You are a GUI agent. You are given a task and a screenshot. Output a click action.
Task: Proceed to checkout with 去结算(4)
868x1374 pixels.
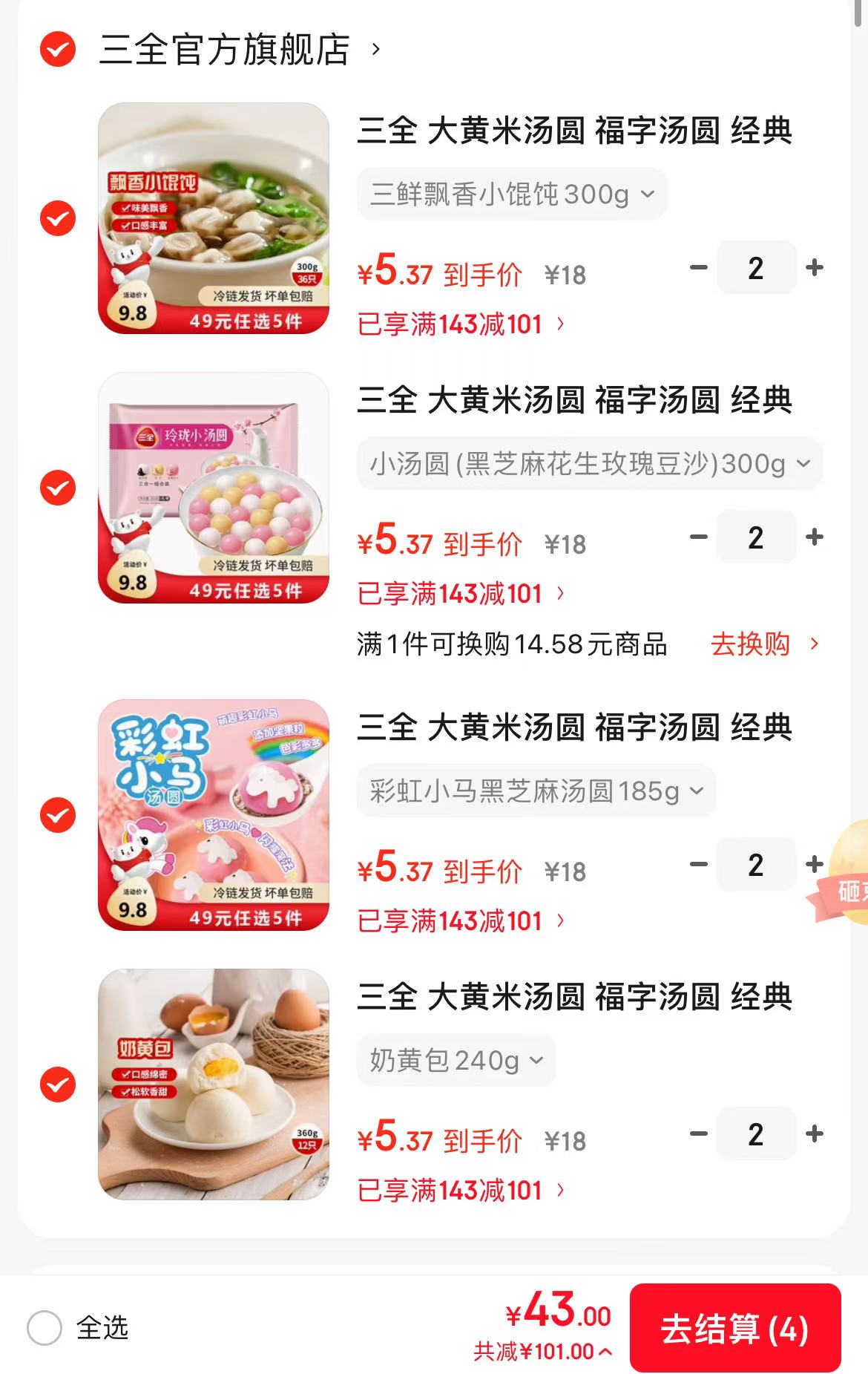pyautogui.click(x=734, y=1328)
